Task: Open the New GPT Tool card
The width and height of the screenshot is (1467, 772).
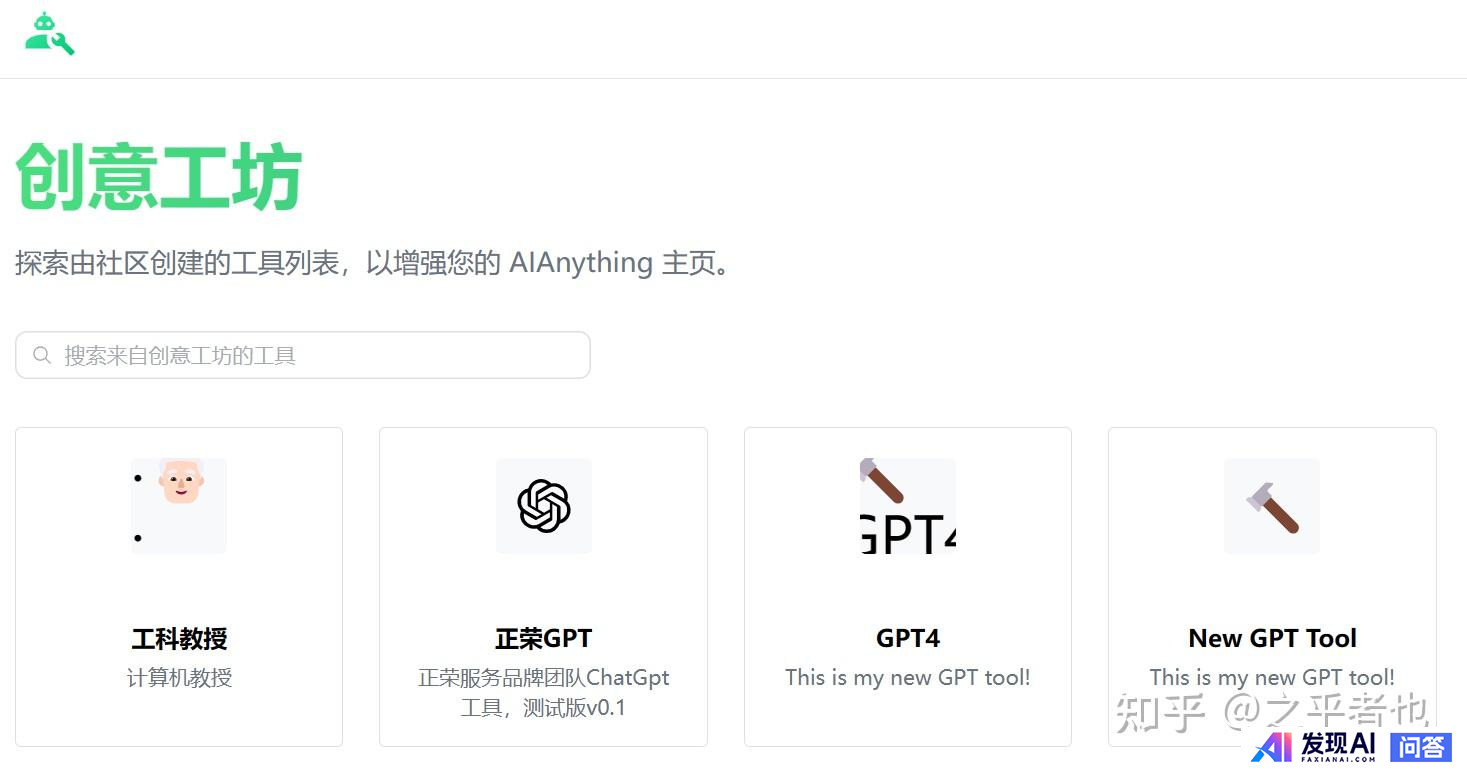Action: pyautogui.click(x=1271, y=587)
